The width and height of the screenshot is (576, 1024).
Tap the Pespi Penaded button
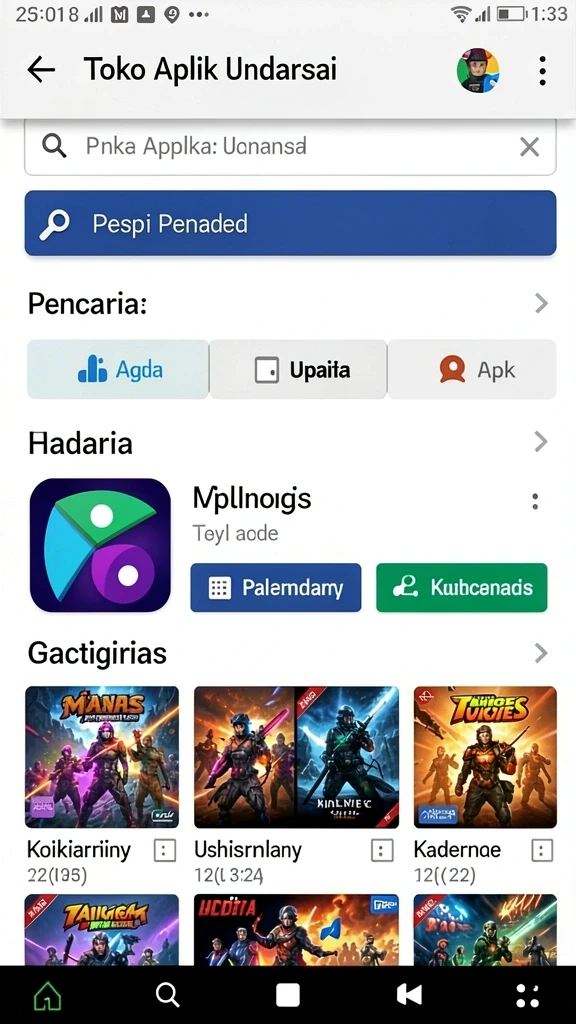[290, 223]
